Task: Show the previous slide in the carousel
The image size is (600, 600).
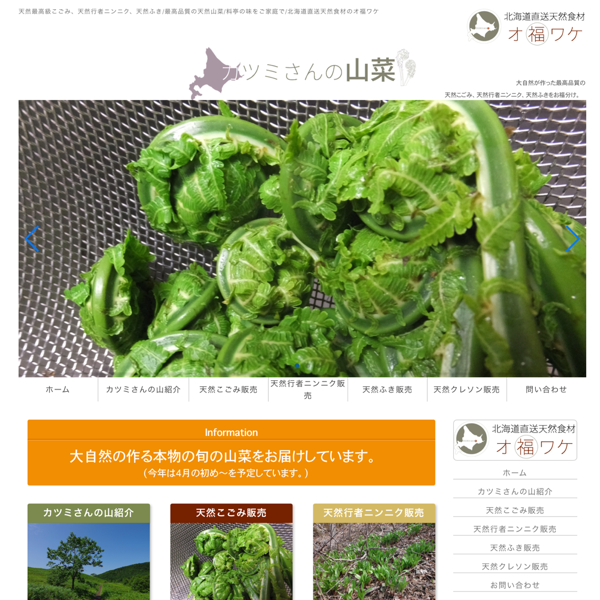Action: coord(32,238)
